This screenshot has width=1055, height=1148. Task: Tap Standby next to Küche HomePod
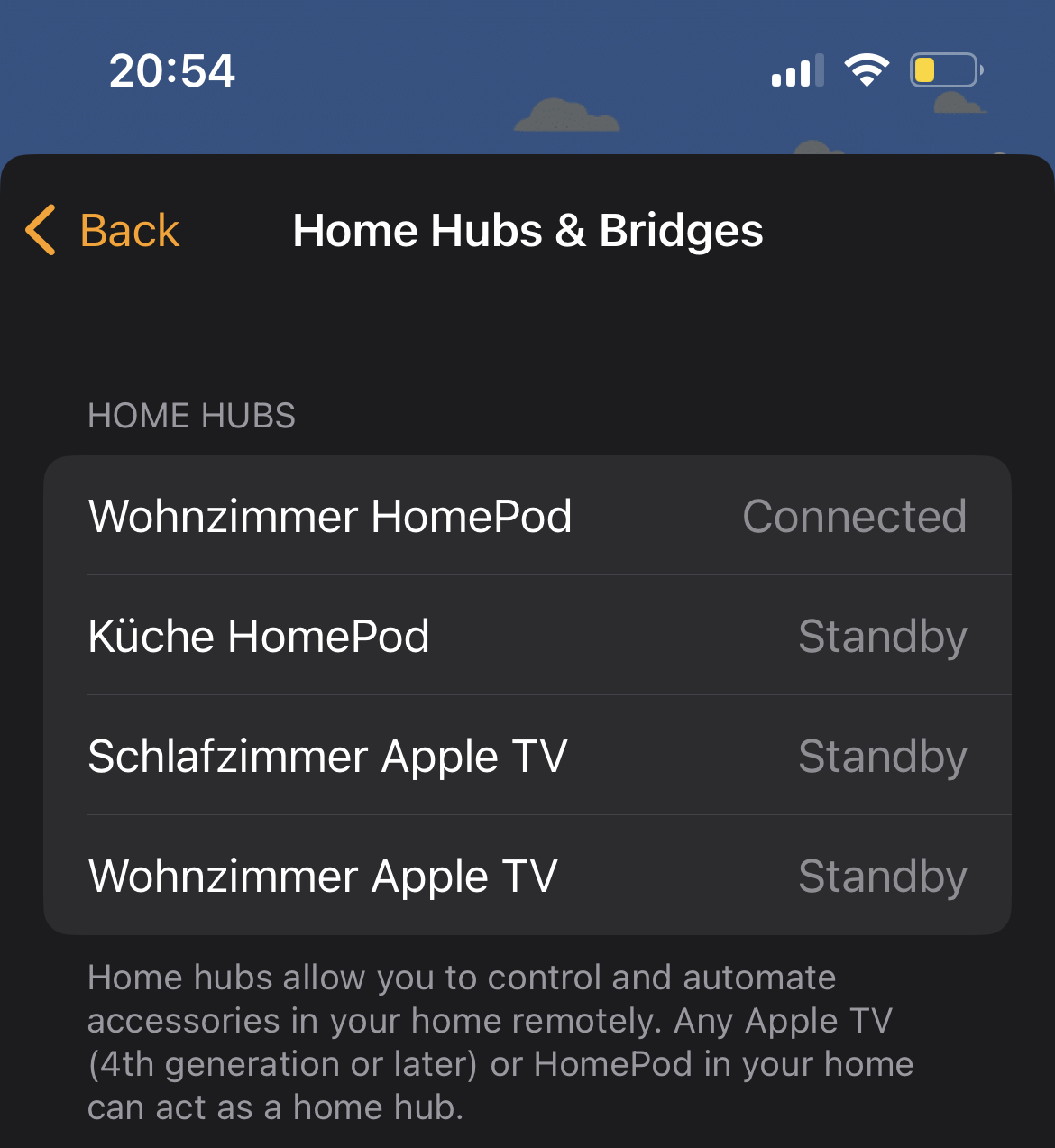point(883,636)
